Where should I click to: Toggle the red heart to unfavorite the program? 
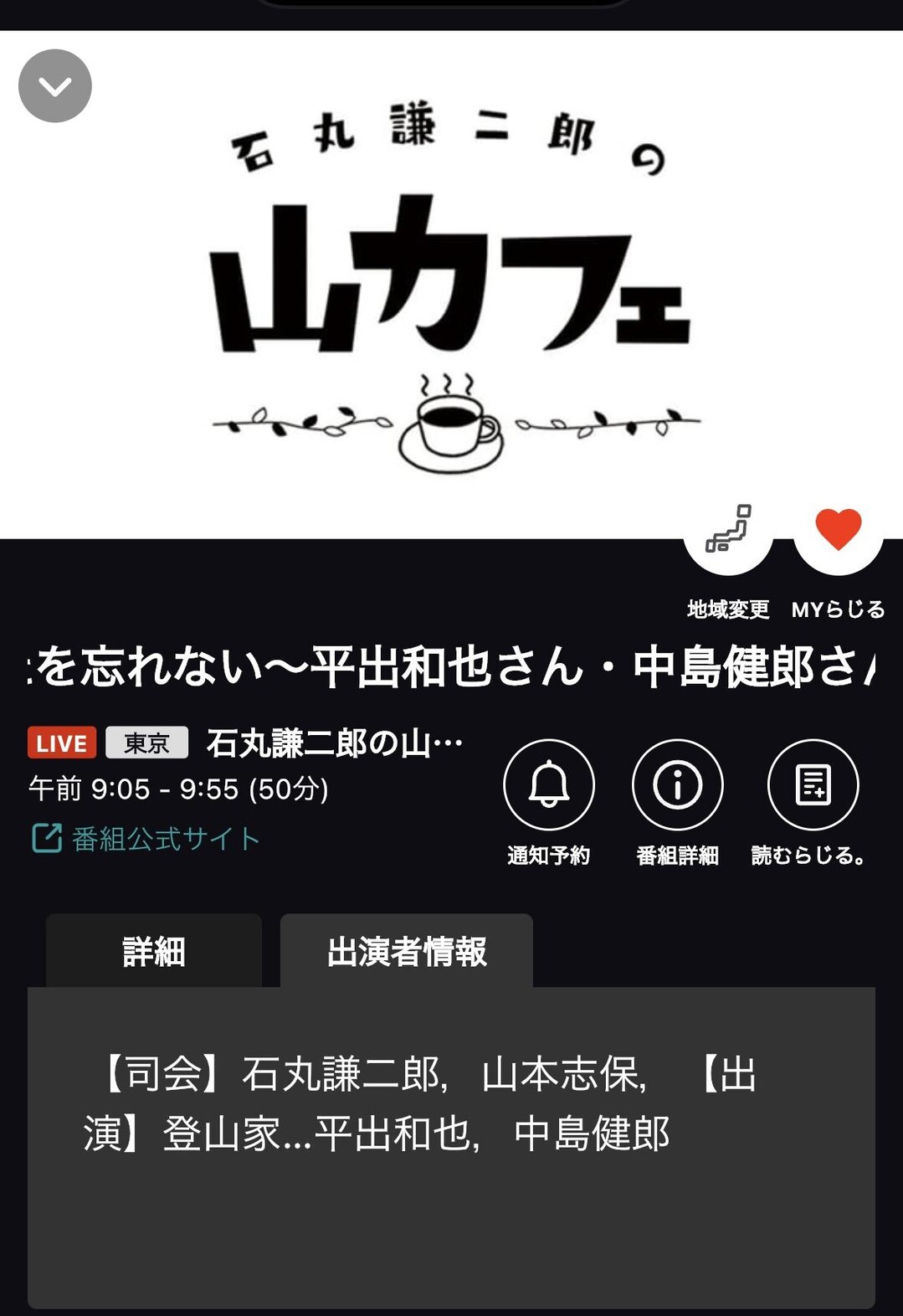pyautogui.click(x=839, y=529)
